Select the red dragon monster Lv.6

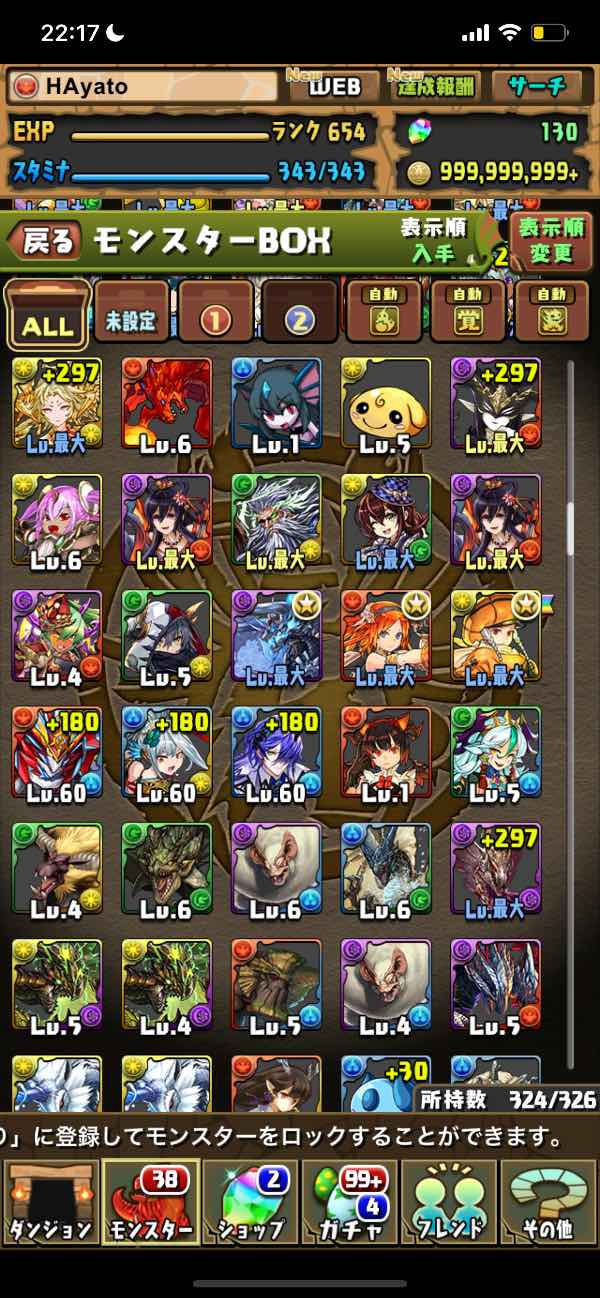point(167,404)
